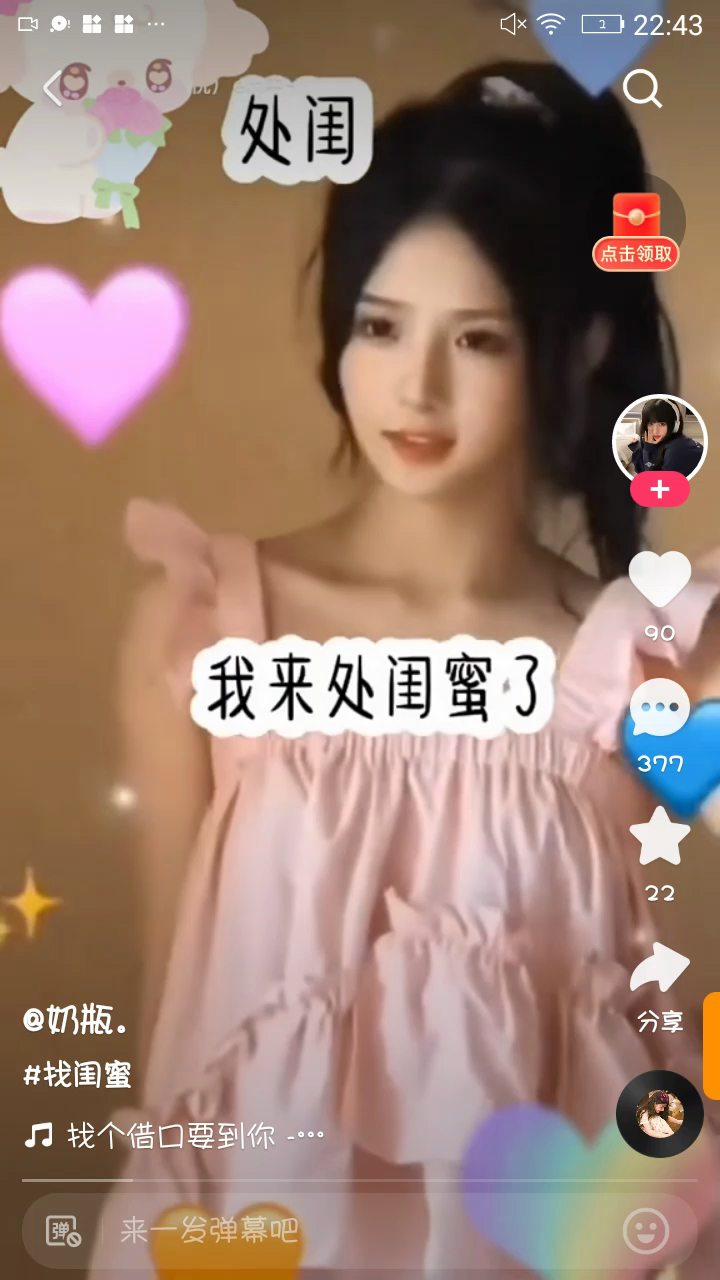Share this video via 分享
This screenshot has height=1280, width=720.
[x=660, y=968]
